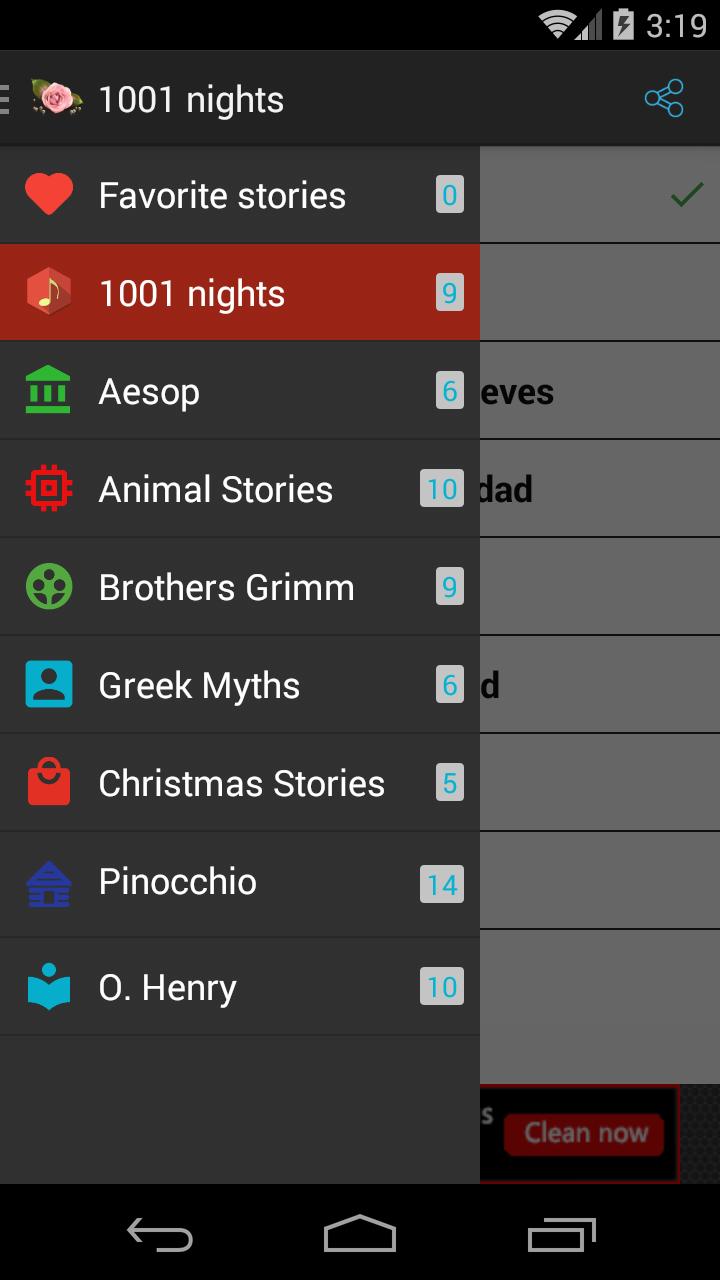Tap the Clean now ad button
This screenshot has height=1280, width=720.
pyautogui.click(x=585, y=1134)
